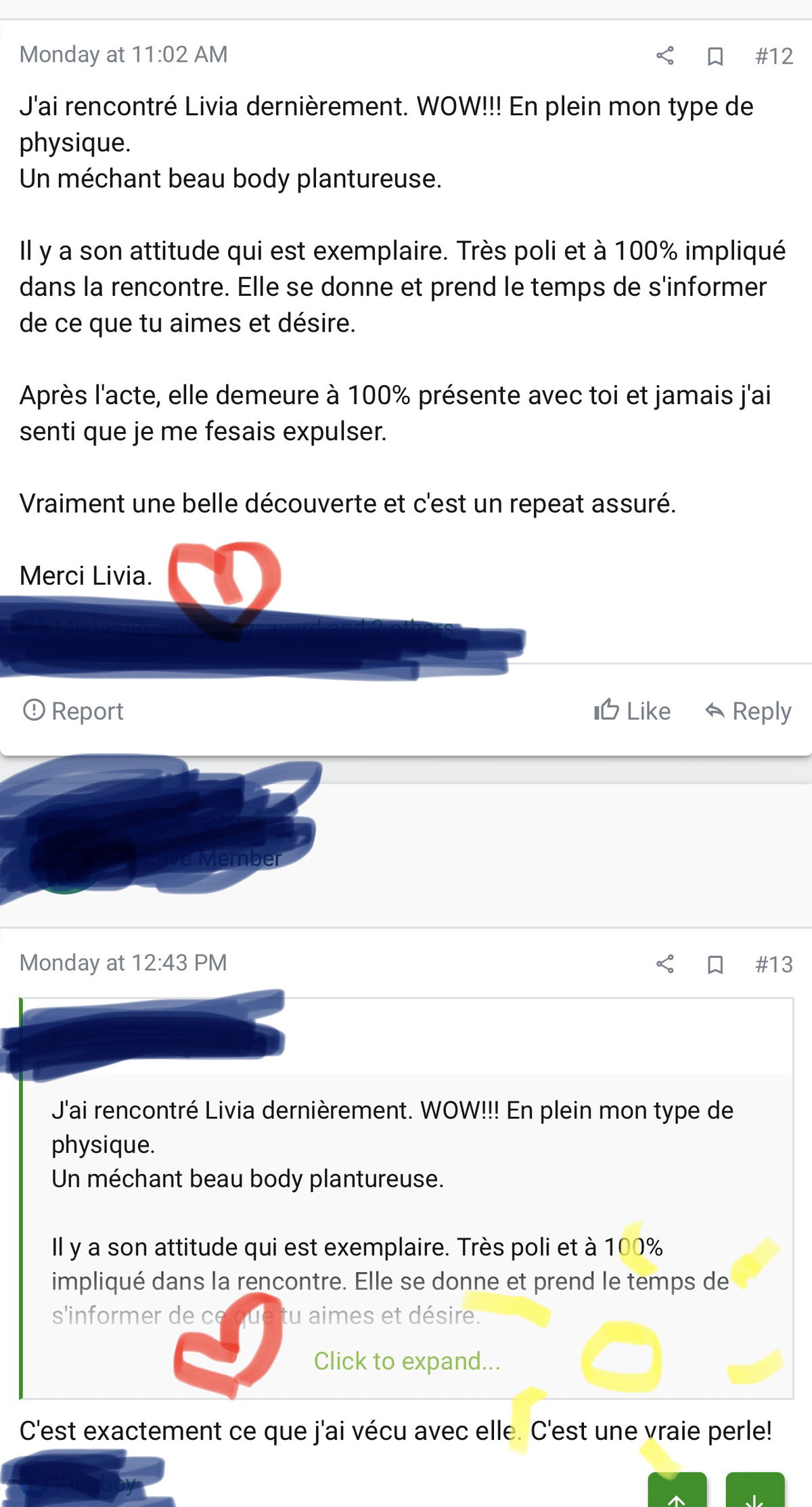The image size is (812, 1507).
Task: Reply to post #12
Action: click(x=748, y=711)
